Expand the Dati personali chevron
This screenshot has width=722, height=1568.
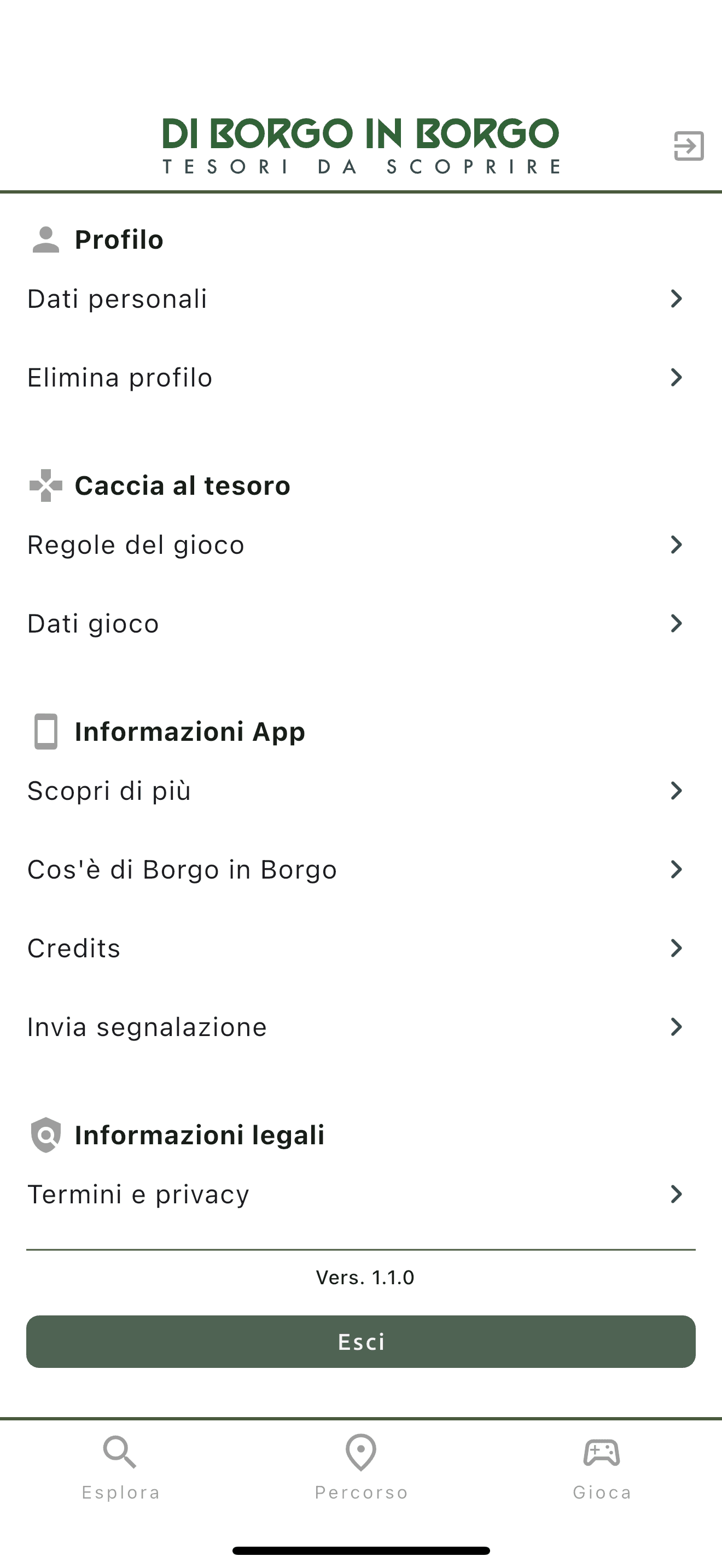coord(677,299)
